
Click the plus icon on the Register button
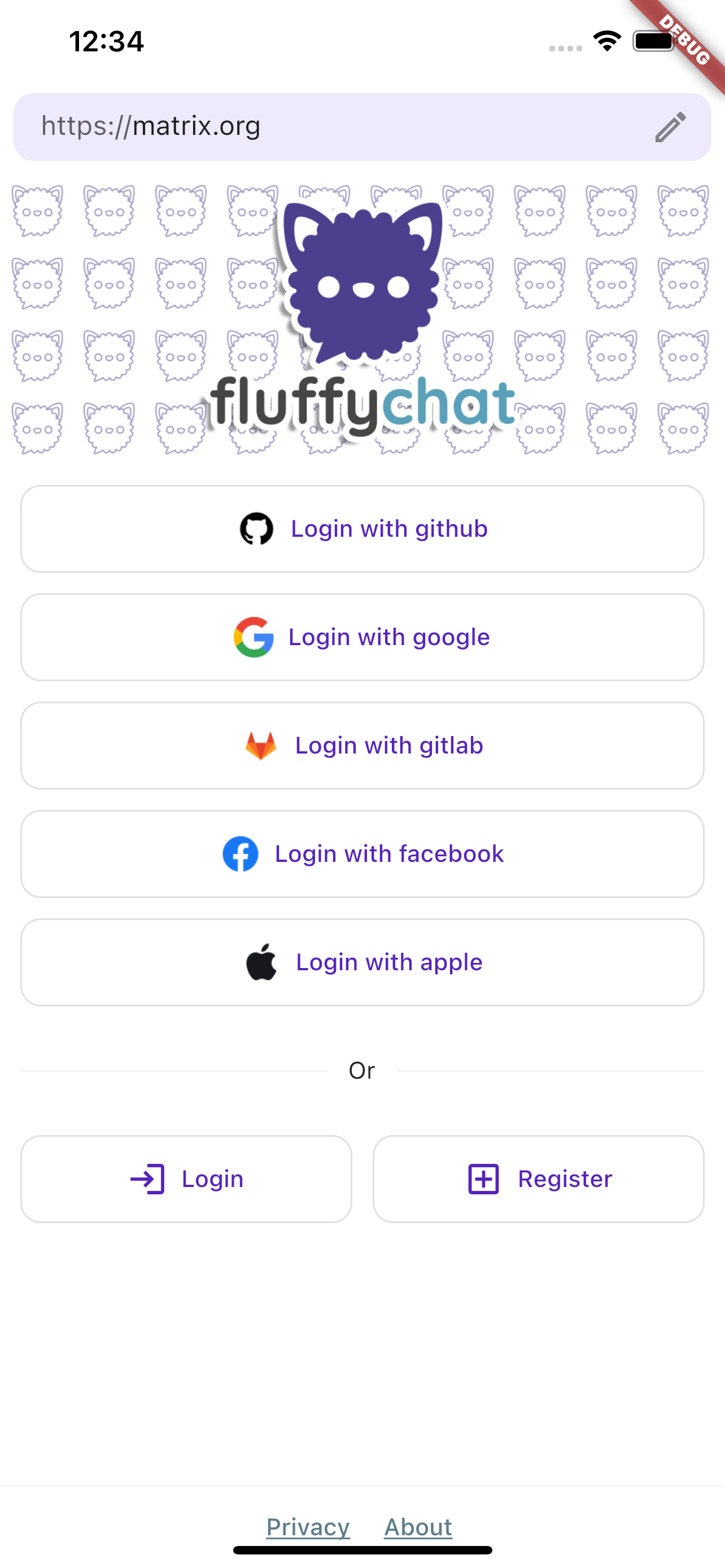(x=483, y=1179)
